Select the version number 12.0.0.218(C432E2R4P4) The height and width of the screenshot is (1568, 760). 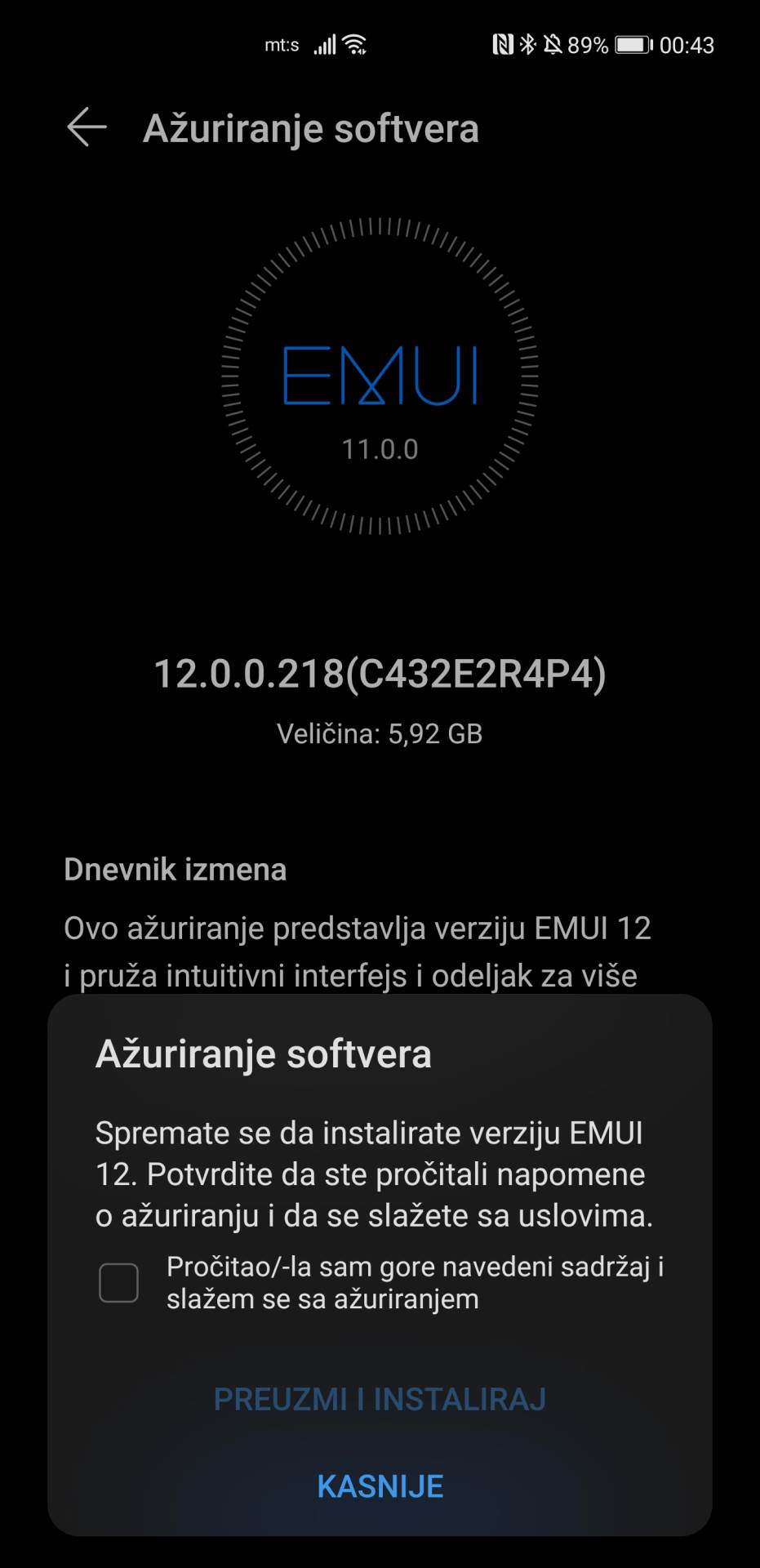[380, 675]
